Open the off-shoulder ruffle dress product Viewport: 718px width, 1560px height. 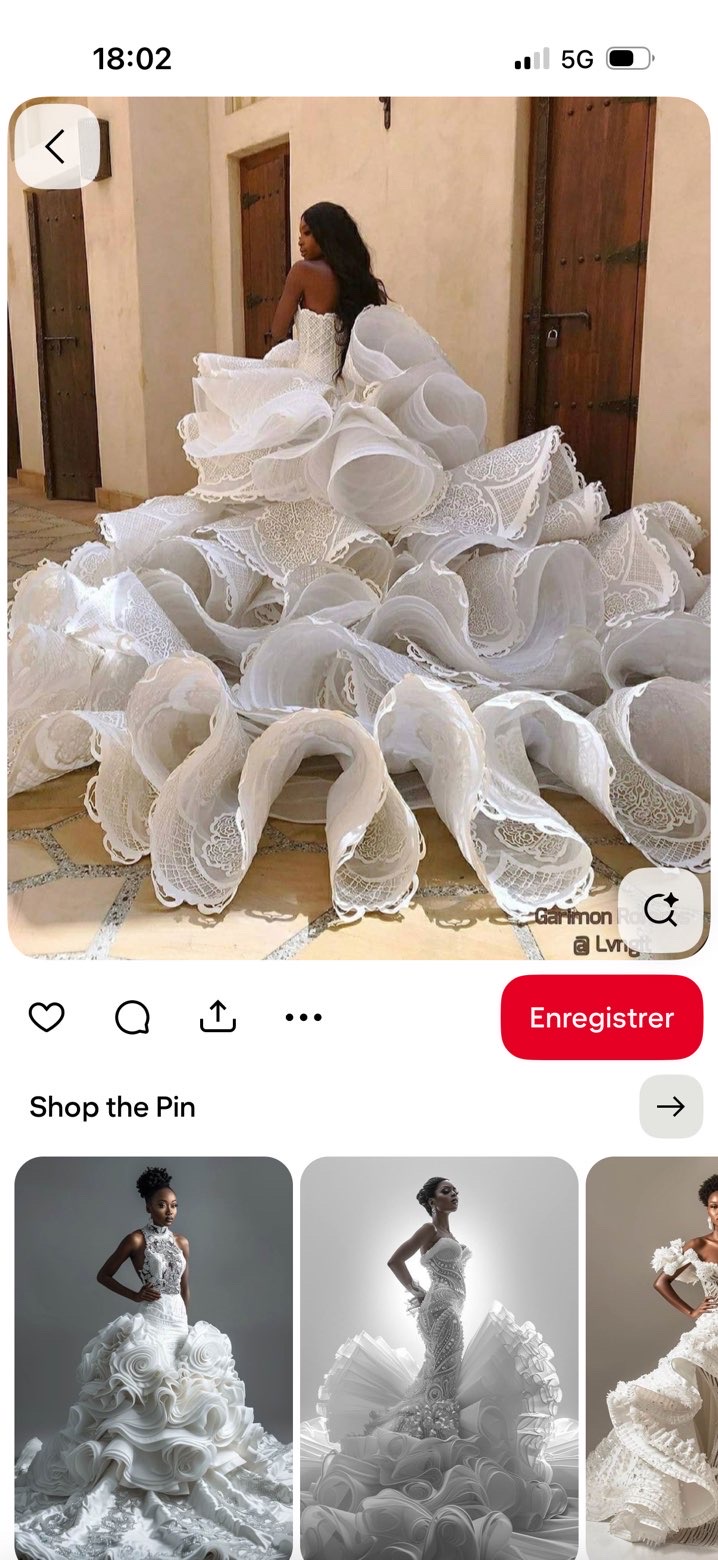tap(654, 1357)
